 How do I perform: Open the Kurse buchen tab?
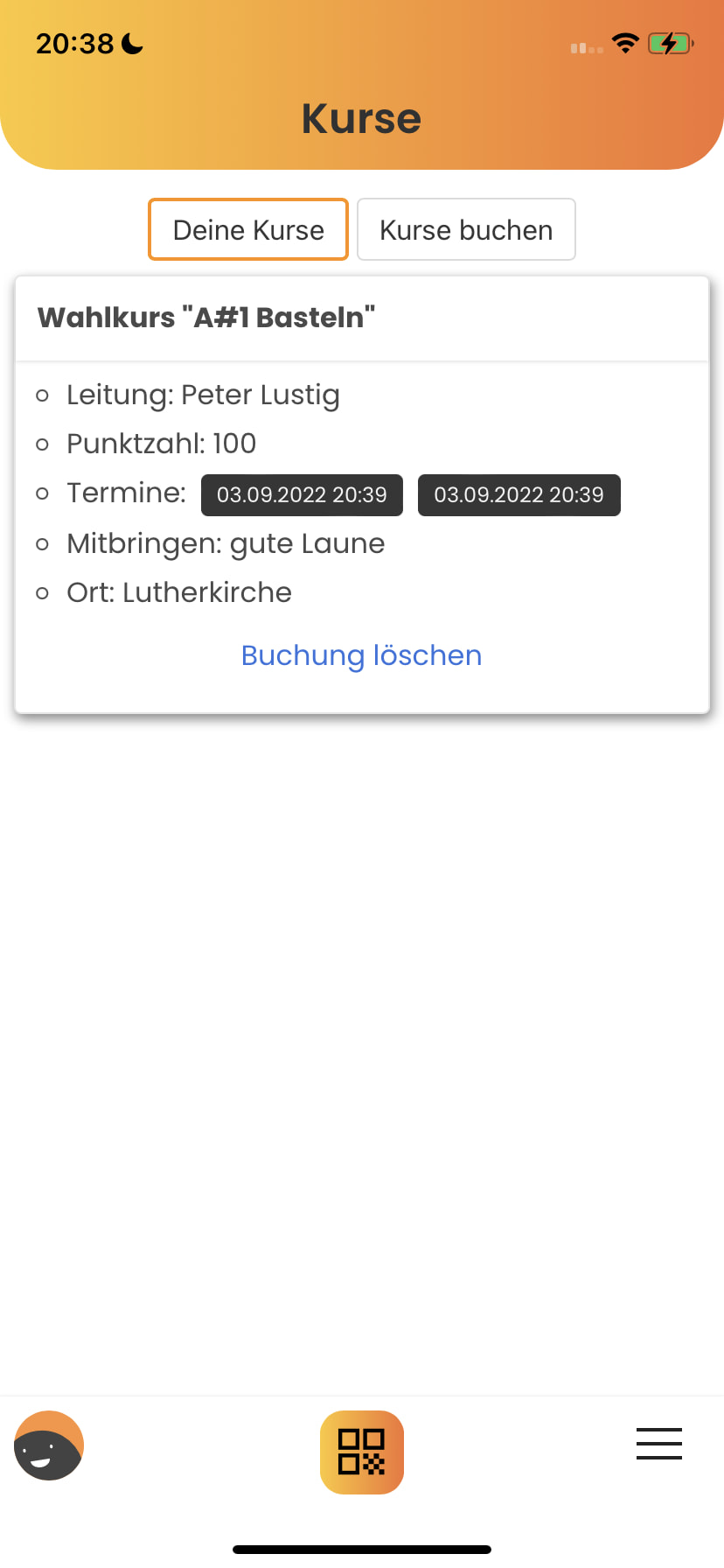pyautogui.click(x=466, y=229)
